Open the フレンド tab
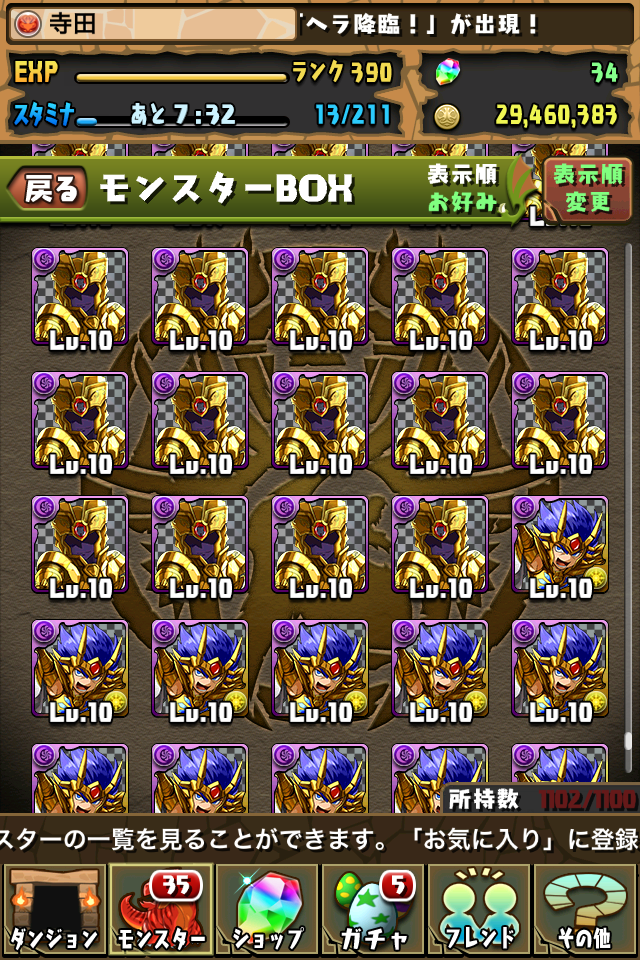This screenshot has width=640, height=960. pyautogui.click(x=479, y=910)
